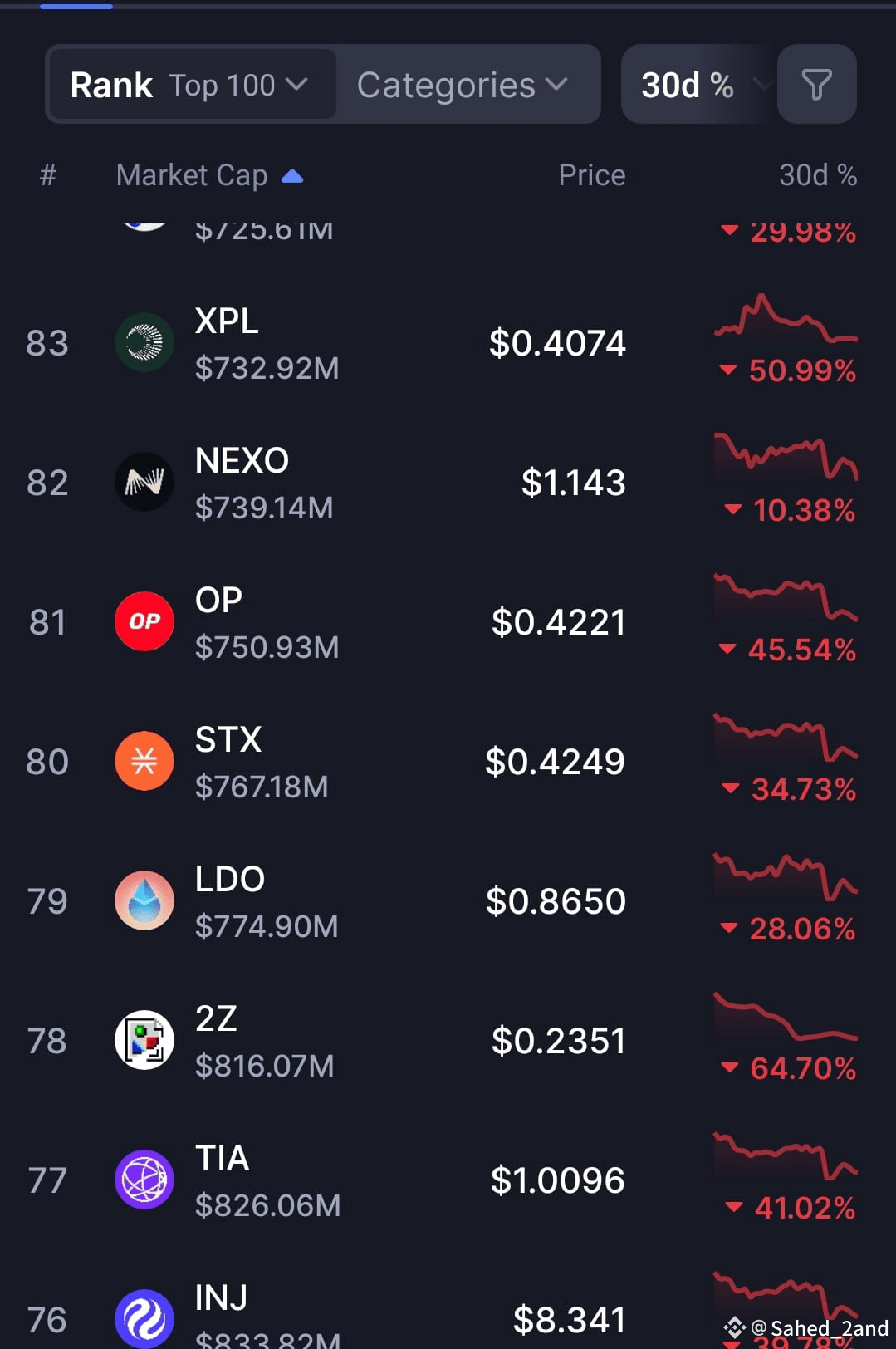This screenshot has height=1349, width=896.
Task: Select the Price column header
Action: [591, 175]
